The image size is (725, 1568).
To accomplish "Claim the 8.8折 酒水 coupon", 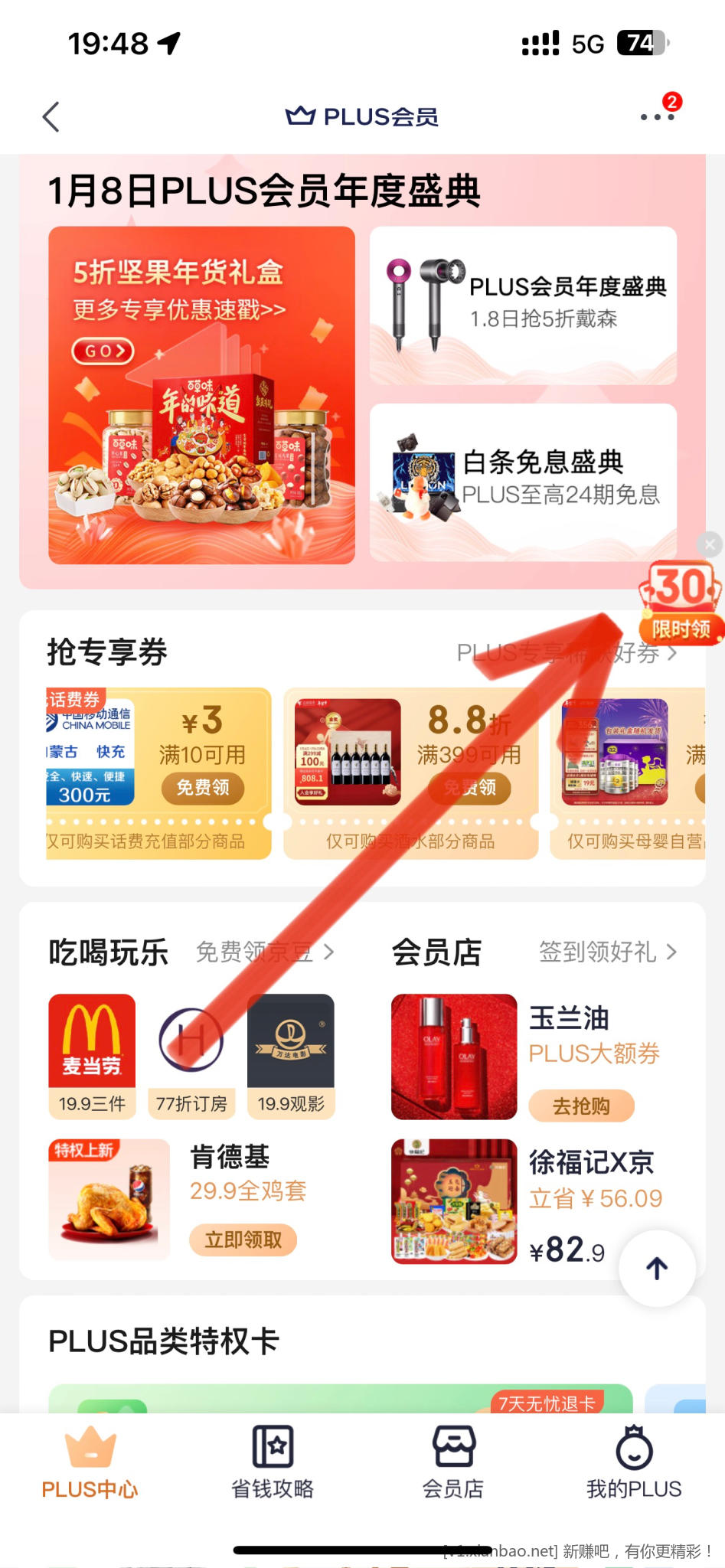I will (x=469, y=788).
